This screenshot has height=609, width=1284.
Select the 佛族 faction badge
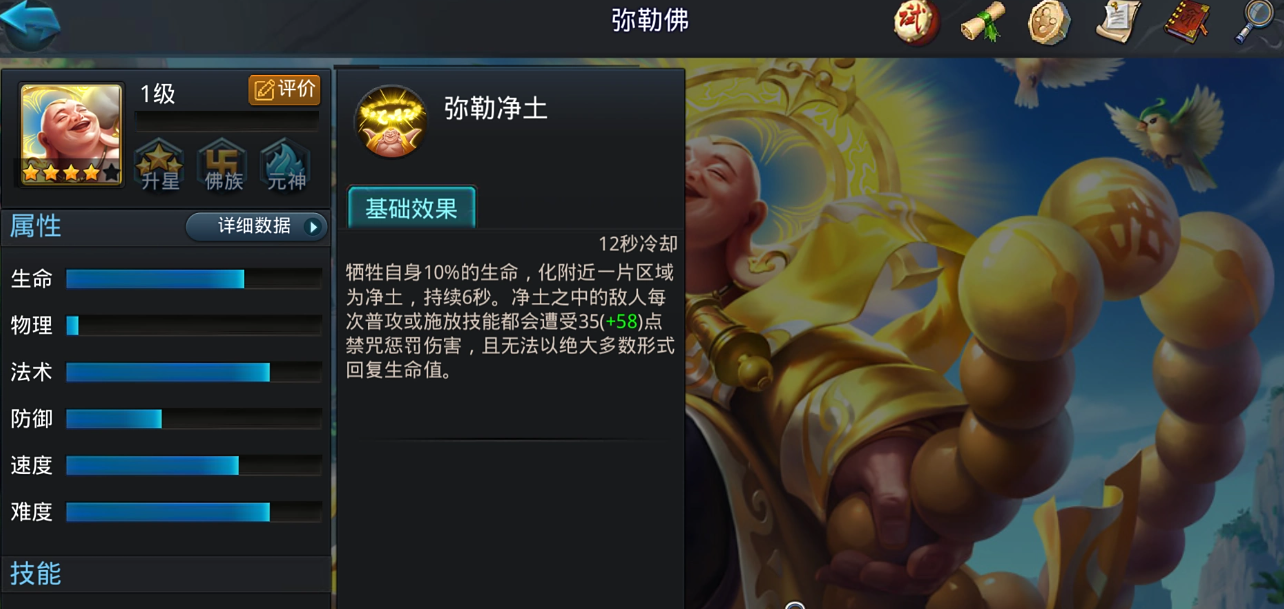pyautogui.click(x=223, y=165)
